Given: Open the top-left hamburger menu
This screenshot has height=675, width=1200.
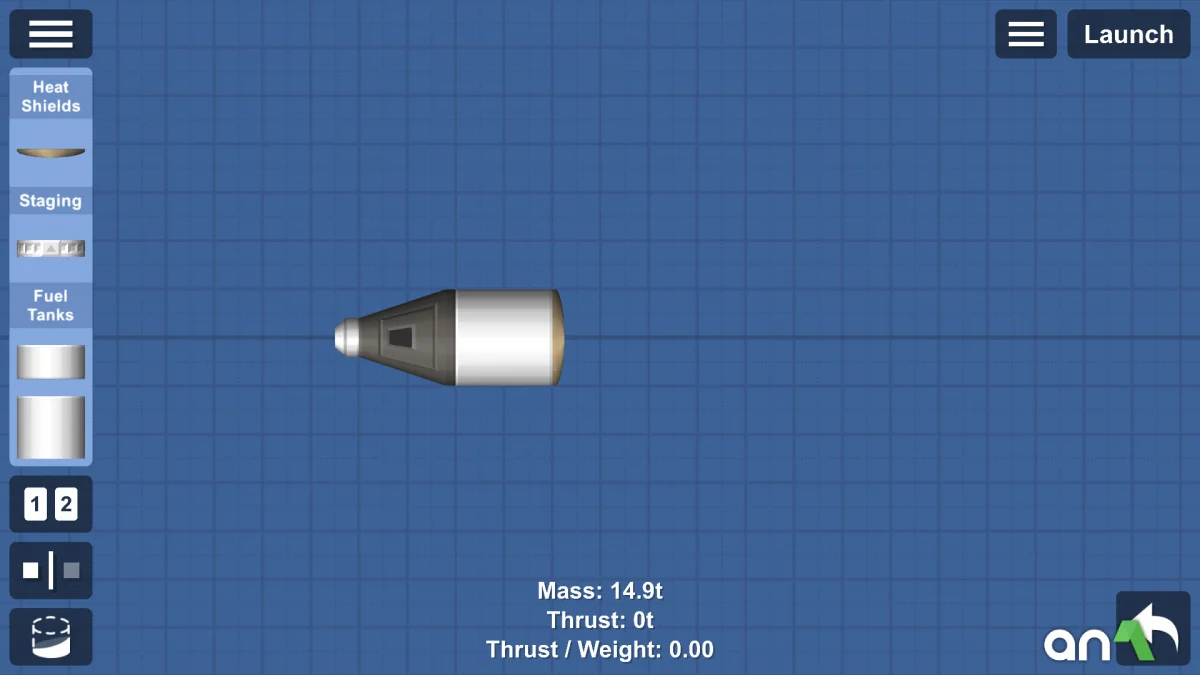Looking at the screenshot, I should click(x=51, y=34).
